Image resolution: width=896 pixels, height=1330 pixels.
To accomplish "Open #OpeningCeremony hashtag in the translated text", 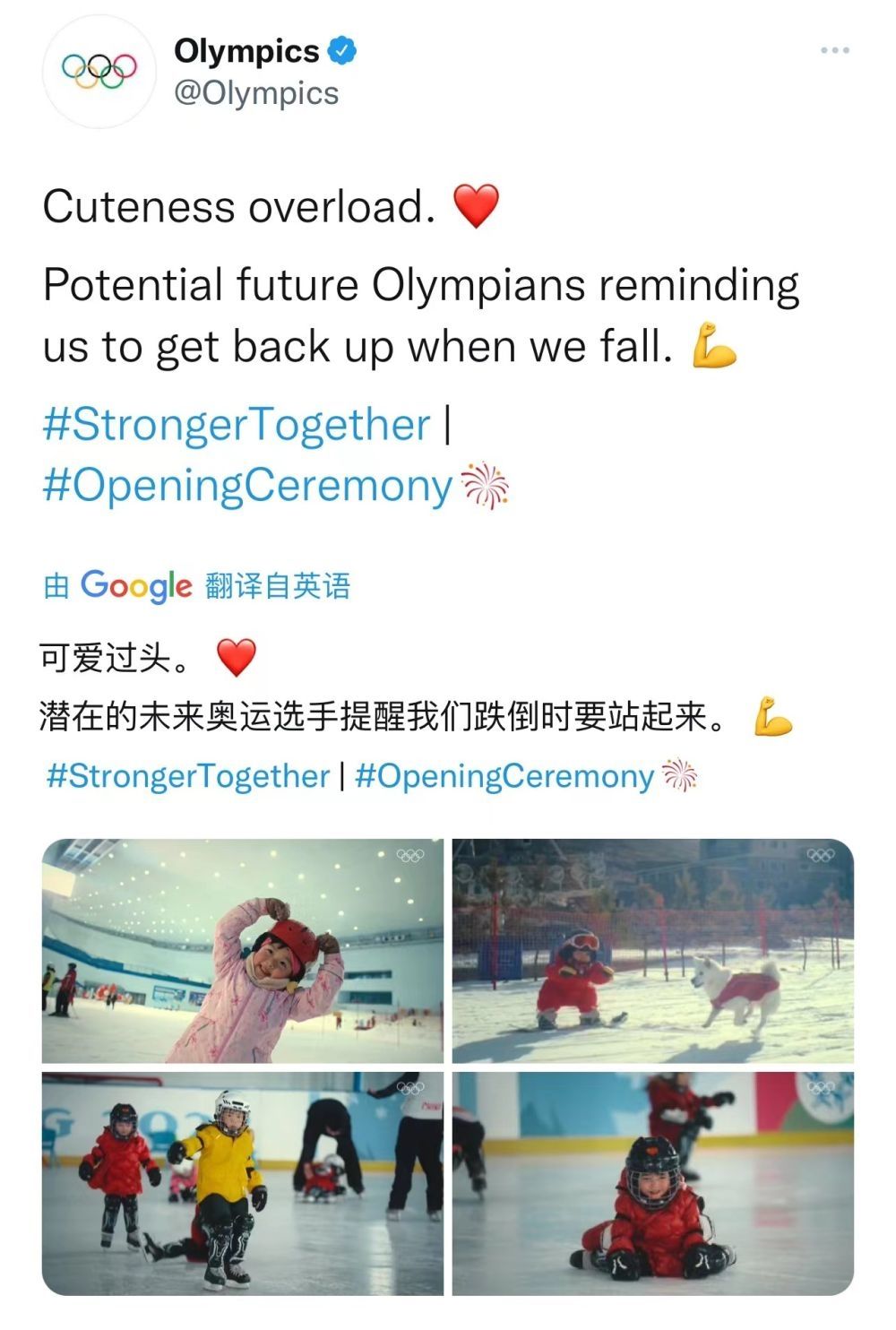I will pyautogui.click(x=504, y=775).
